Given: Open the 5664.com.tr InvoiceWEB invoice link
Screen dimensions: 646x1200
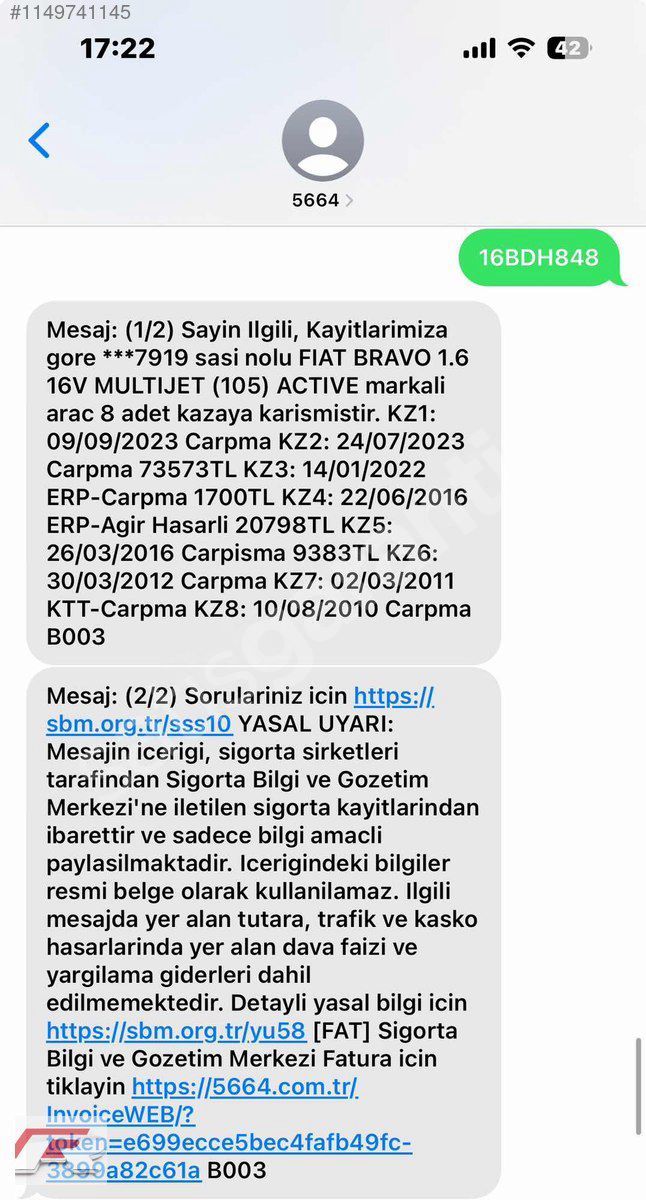Looking at the screenshot, I should [x=229, y=1128].
